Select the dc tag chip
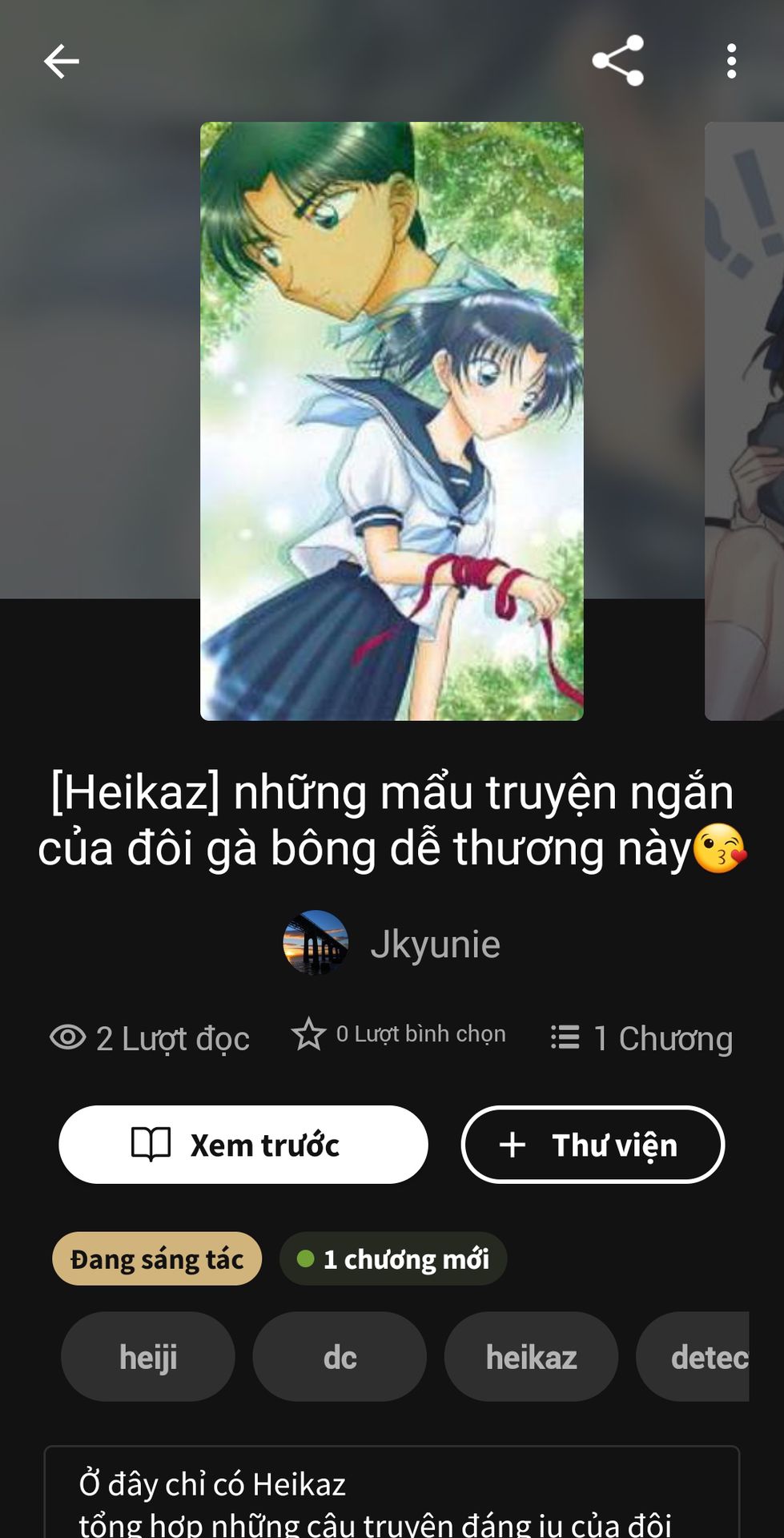Screen dimensions: 784x1538 click(x=340, y=1357)
